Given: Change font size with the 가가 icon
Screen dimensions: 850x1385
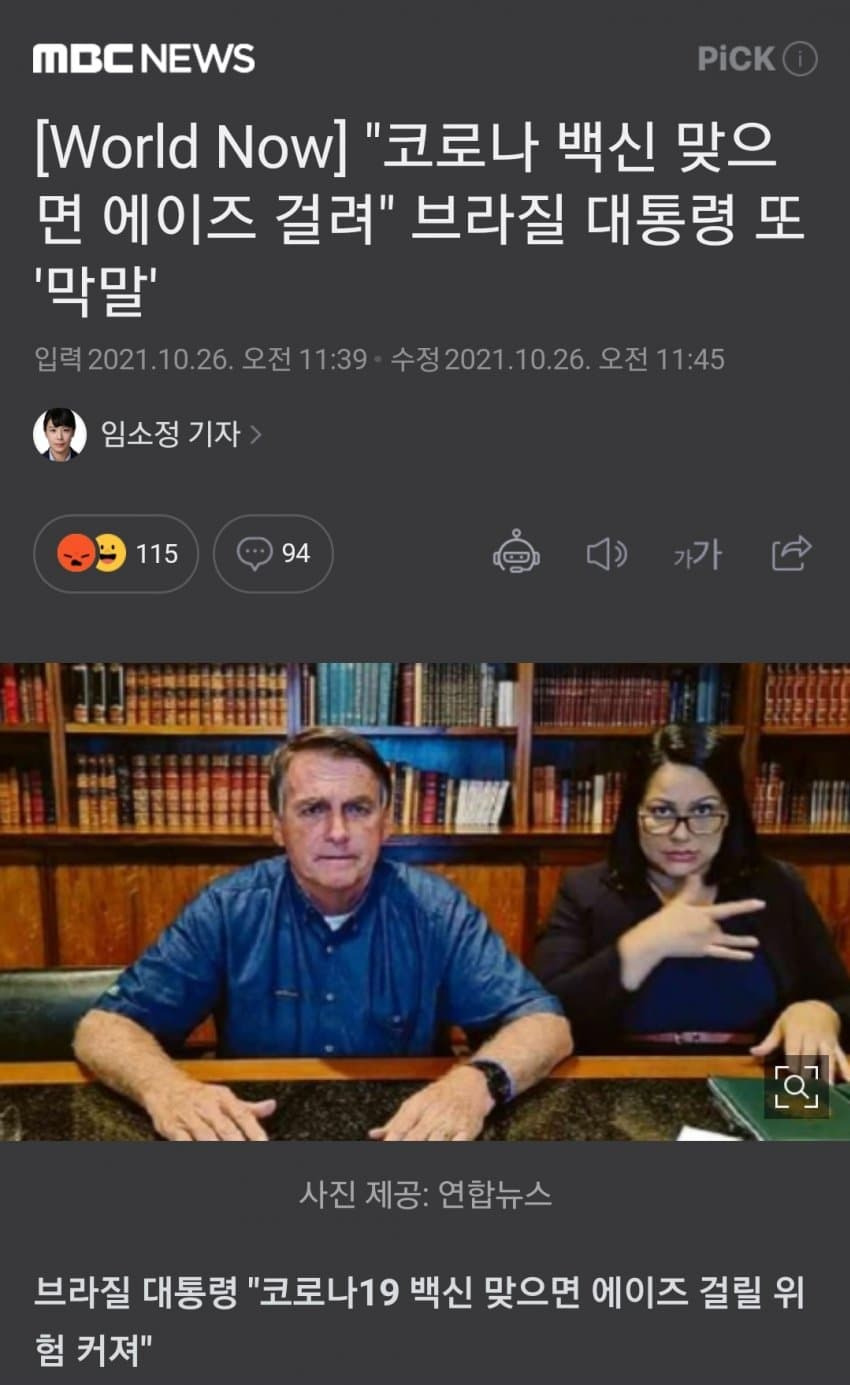Looking at the screenshot, I should click(x=697, y=554).
